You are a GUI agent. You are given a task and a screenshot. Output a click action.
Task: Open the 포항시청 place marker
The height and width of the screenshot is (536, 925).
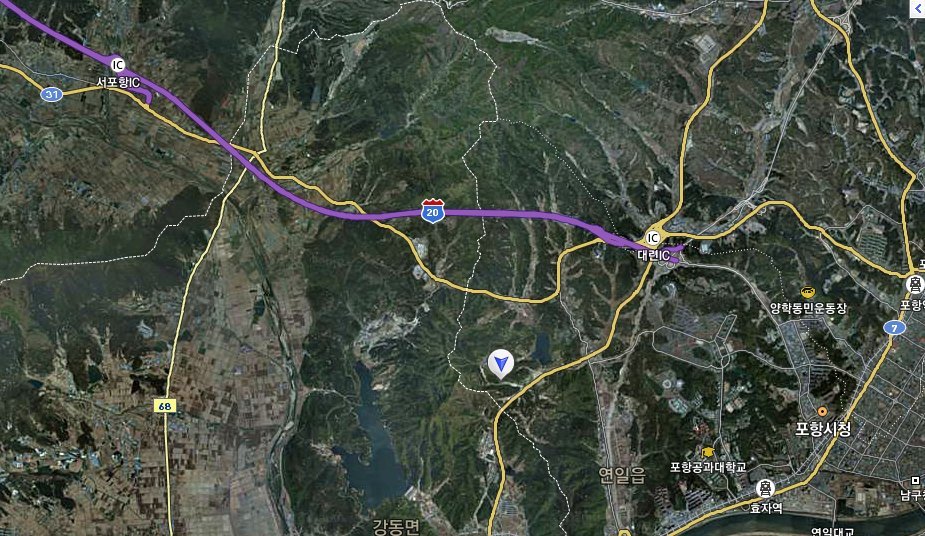tap(823, 412)
